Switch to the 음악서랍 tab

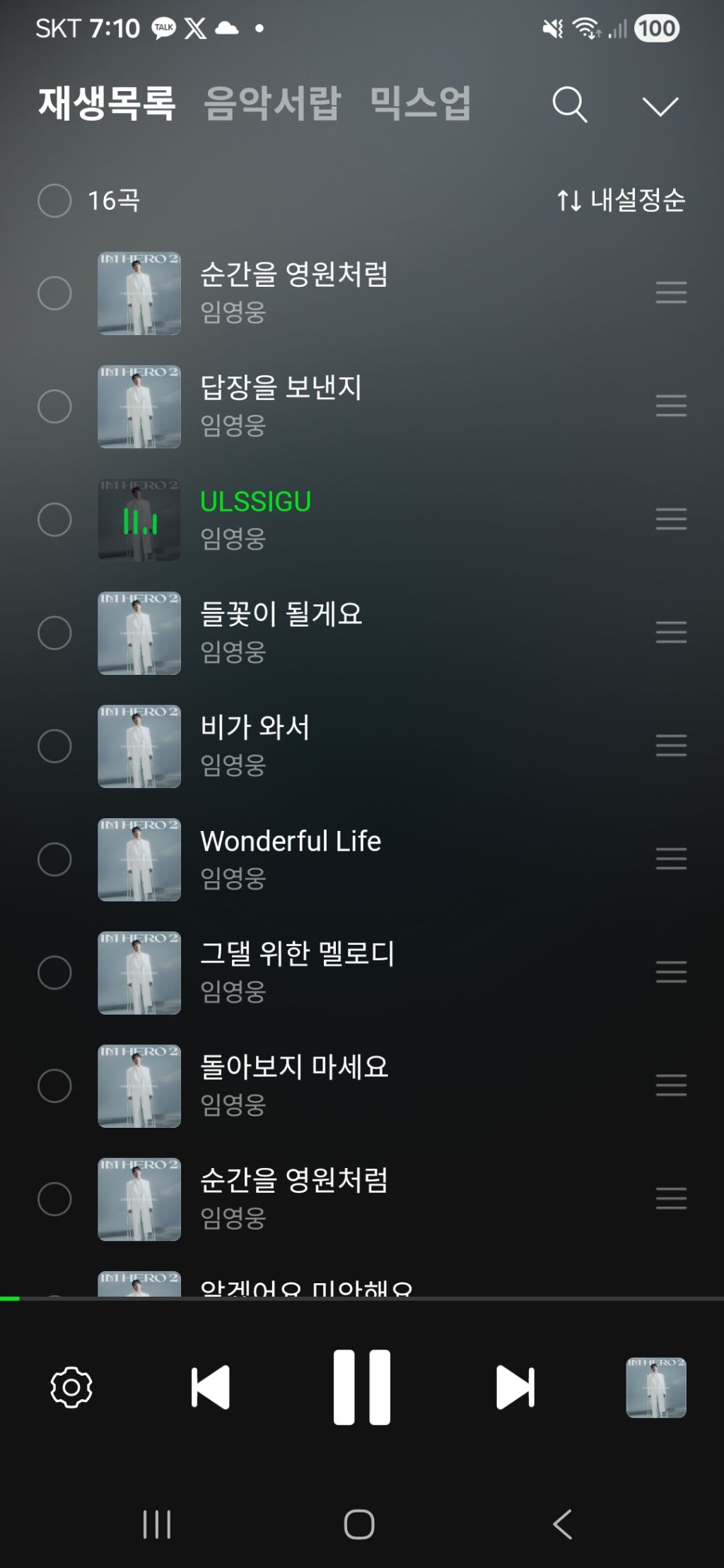coord(272,104)
